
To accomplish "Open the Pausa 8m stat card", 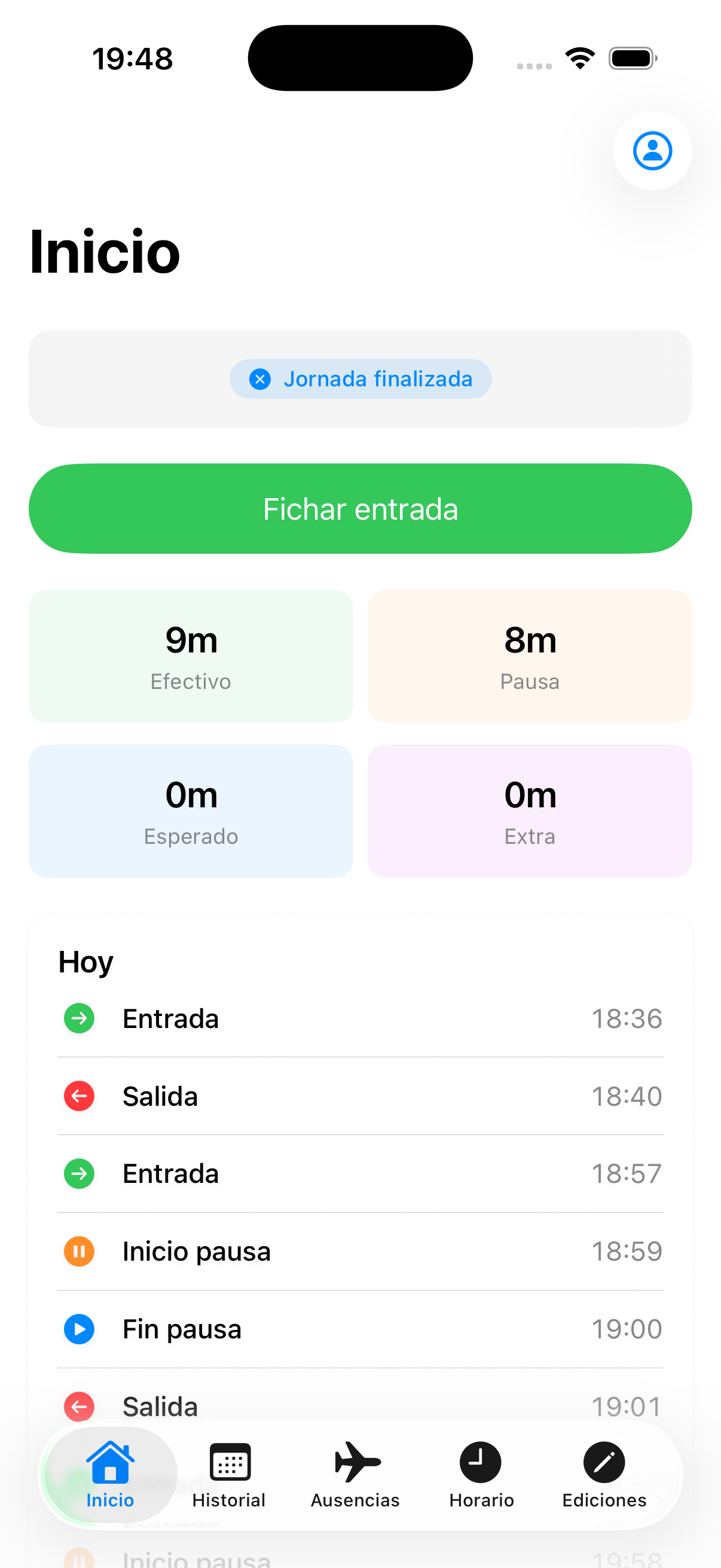I will [529, 656].
